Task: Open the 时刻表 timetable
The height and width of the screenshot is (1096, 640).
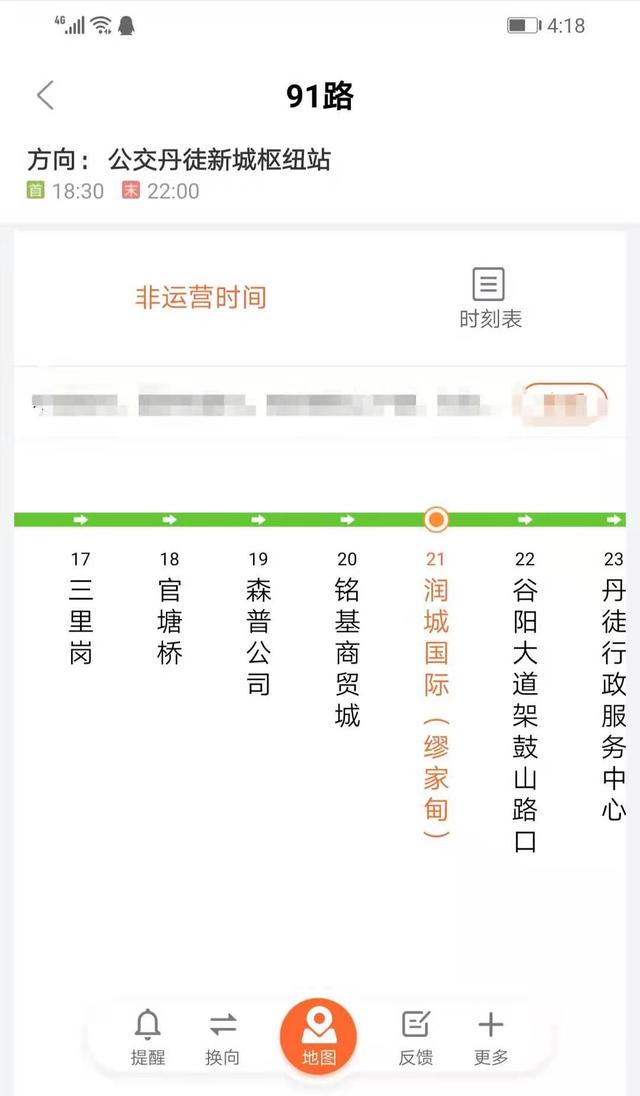Action: 489,298
